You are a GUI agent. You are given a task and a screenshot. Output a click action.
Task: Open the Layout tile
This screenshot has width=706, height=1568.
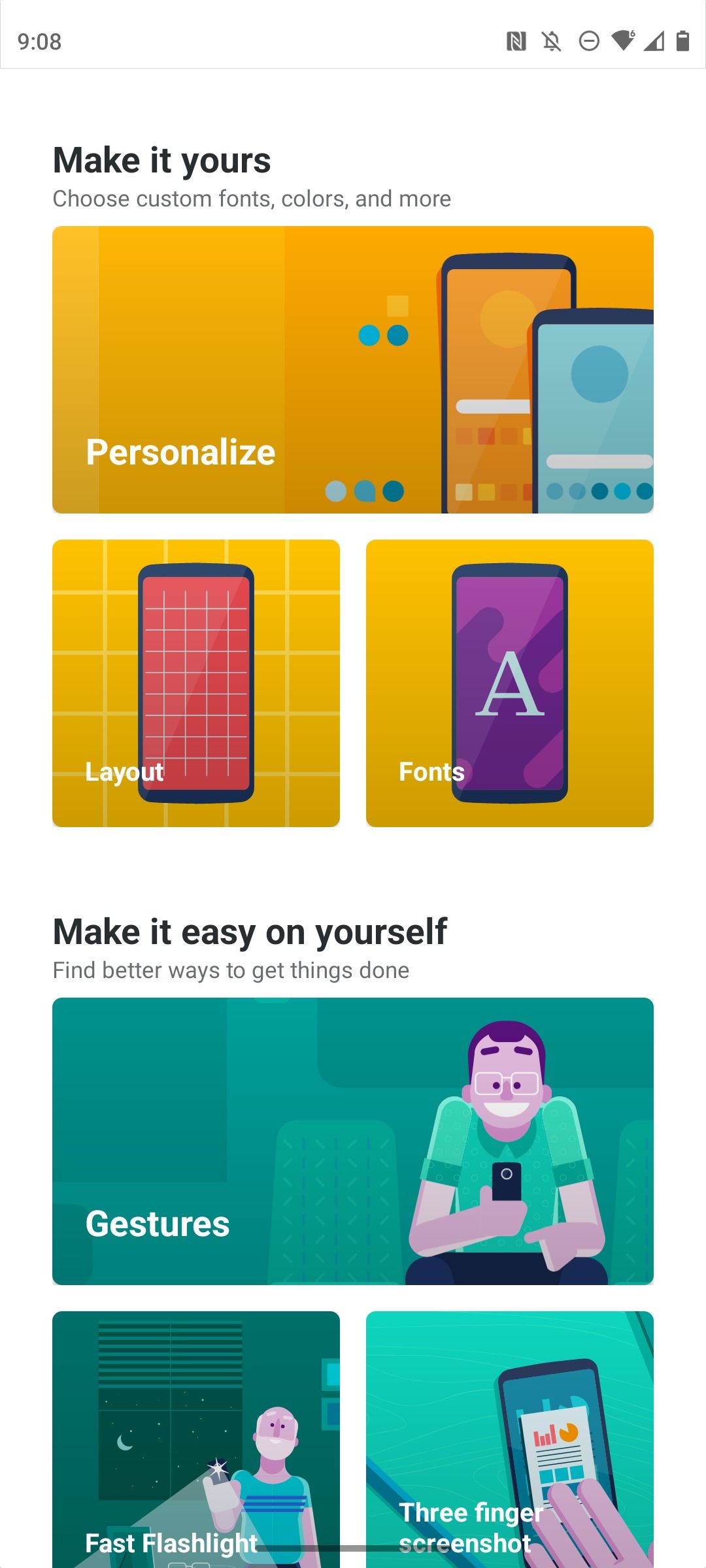coord(196,683)
